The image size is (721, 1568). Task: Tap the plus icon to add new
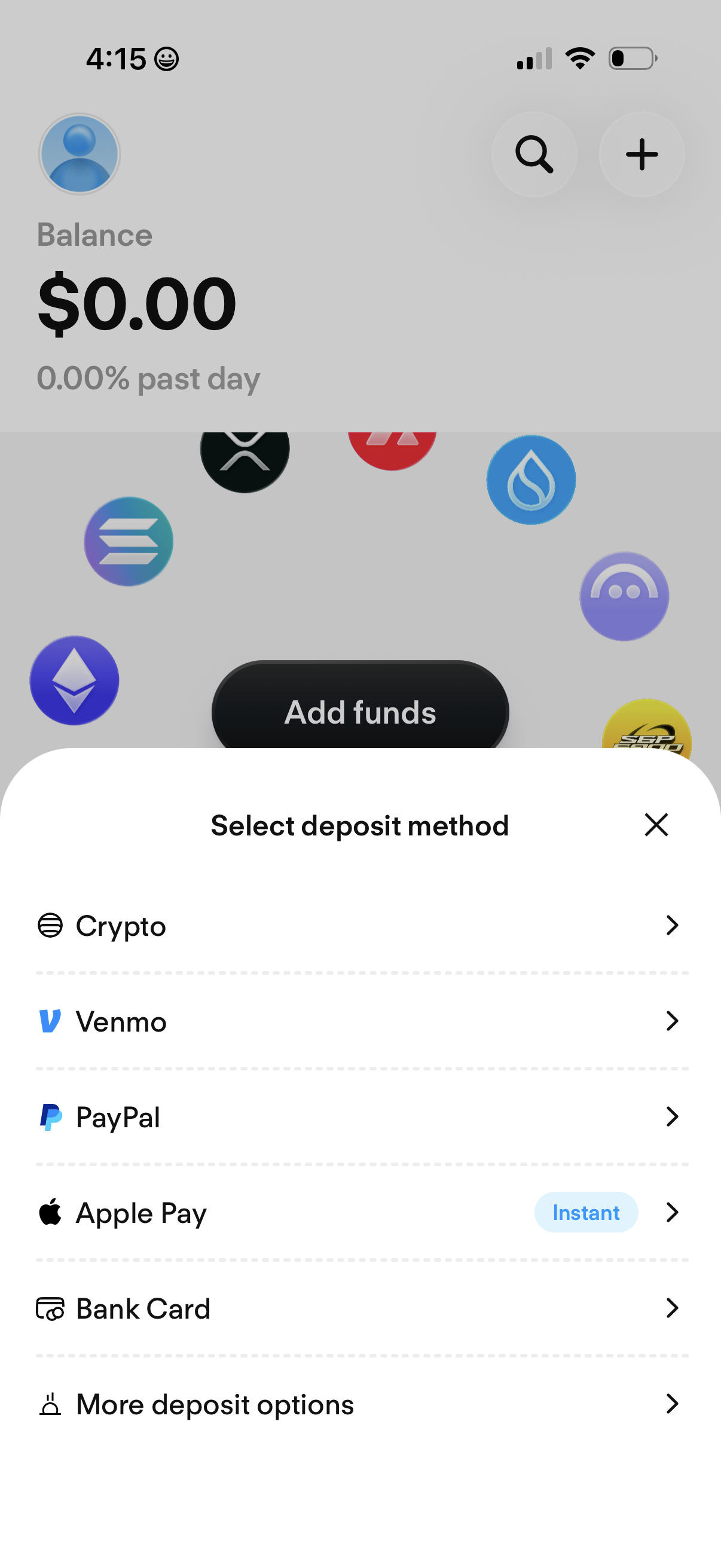point(641,154)
